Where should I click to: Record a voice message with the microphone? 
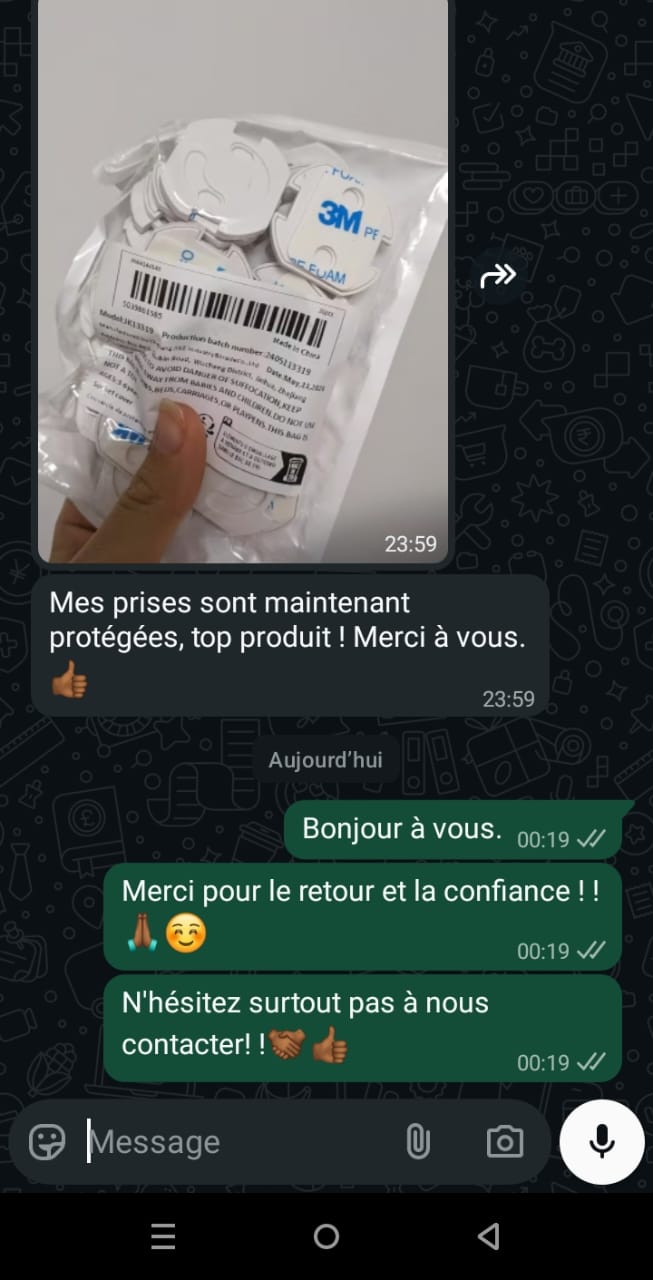pos(601,1141)
